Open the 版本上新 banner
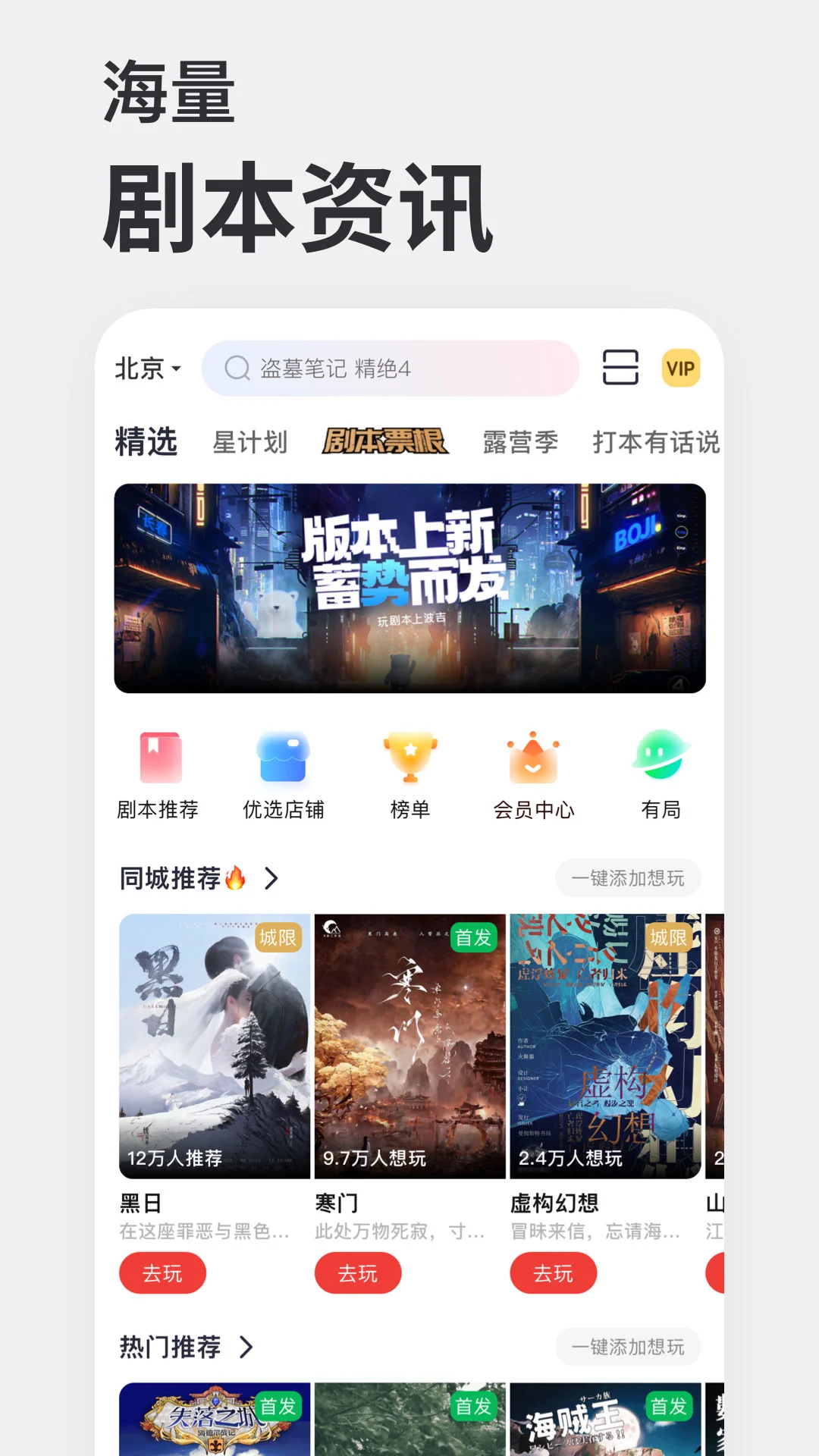Screen dimensions: 819x1456 409,586
